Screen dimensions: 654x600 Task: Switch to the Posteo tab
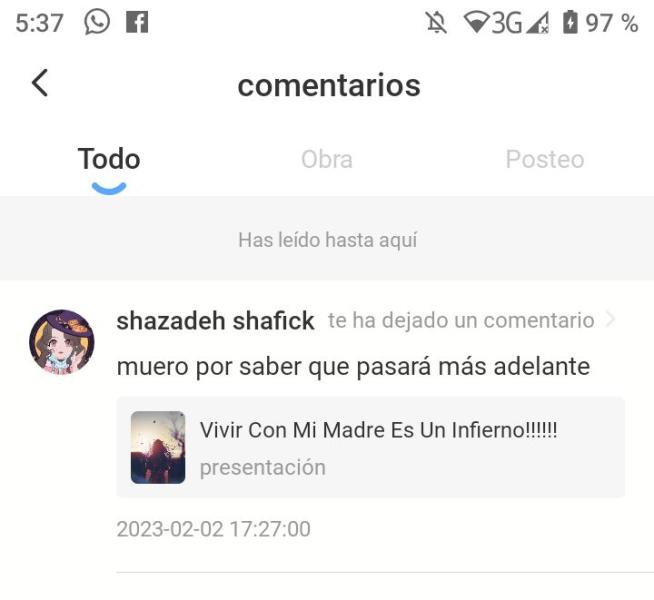pyautogui.click(x=544, y=160)
